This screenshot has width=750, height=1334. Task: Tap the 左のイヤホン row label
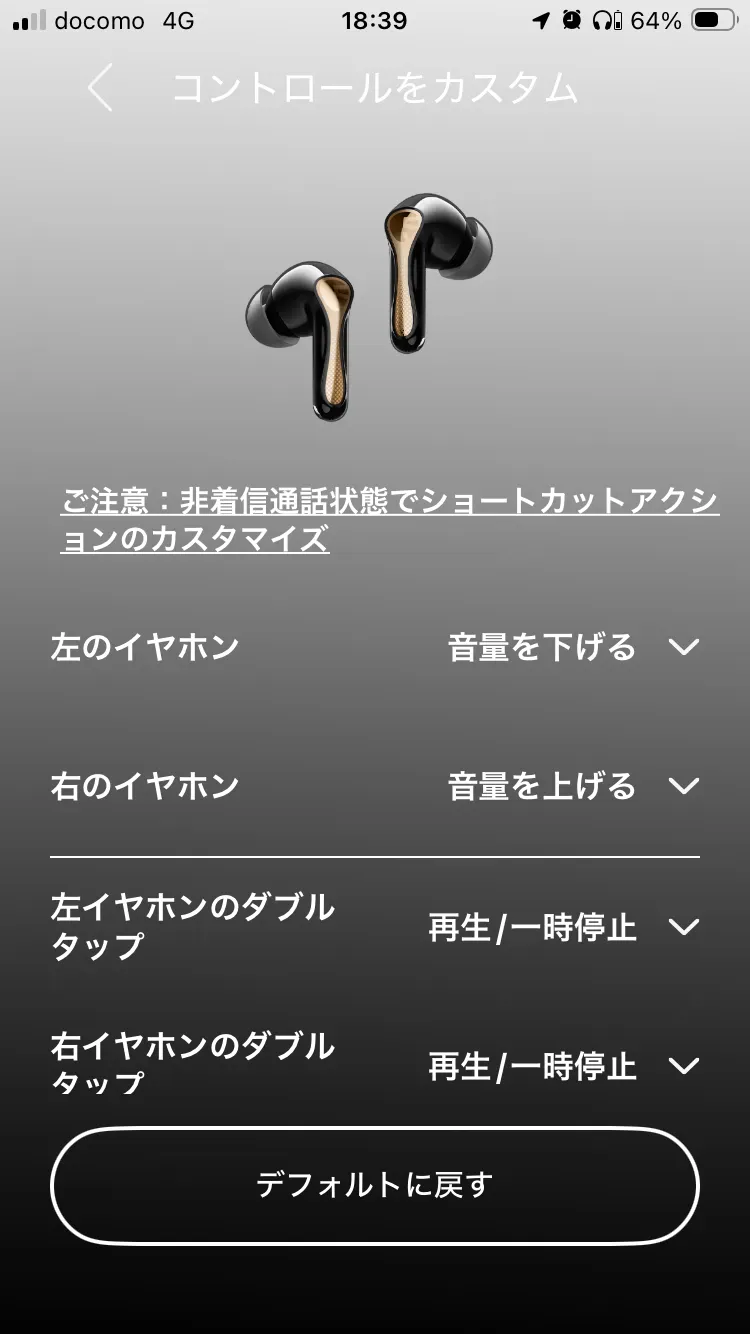145,647
